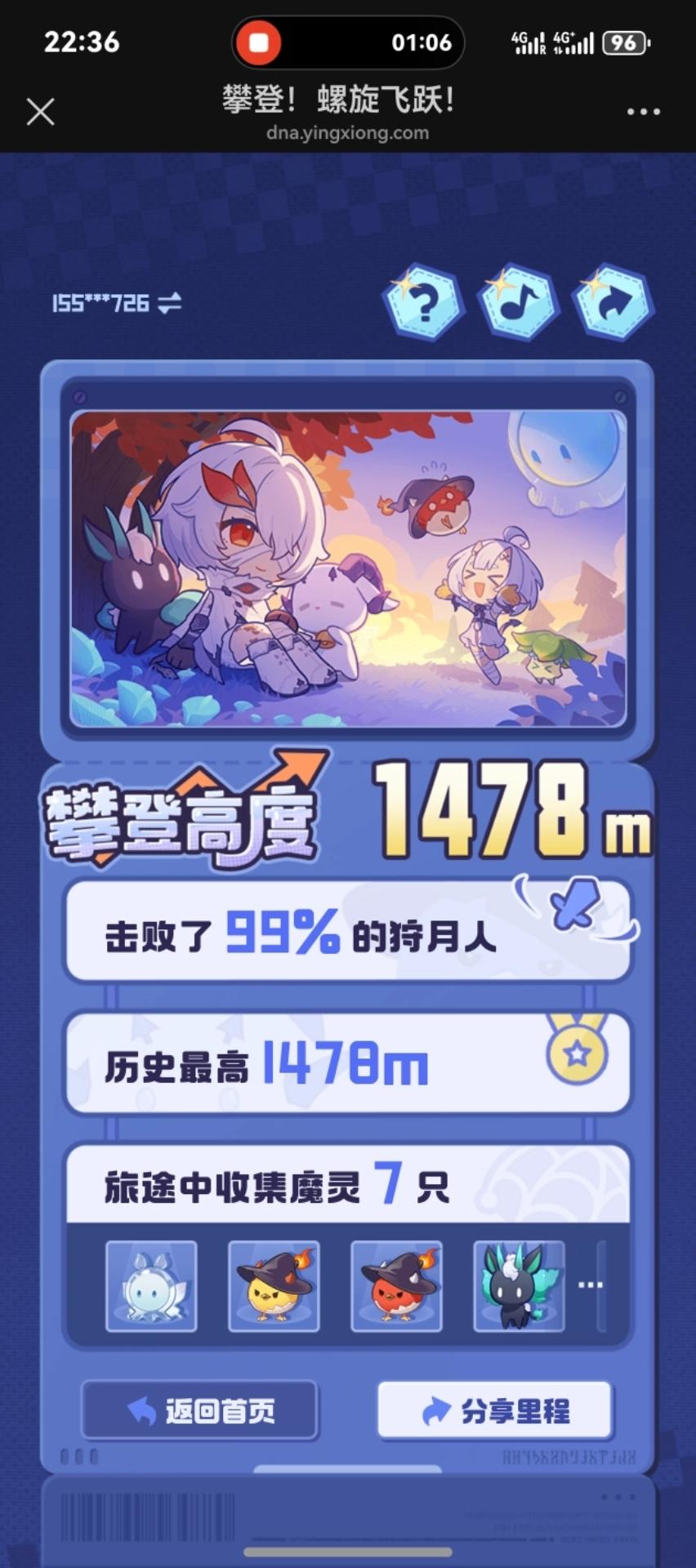Stop the screen recording

pyautogui.click(x=259, y=42)
